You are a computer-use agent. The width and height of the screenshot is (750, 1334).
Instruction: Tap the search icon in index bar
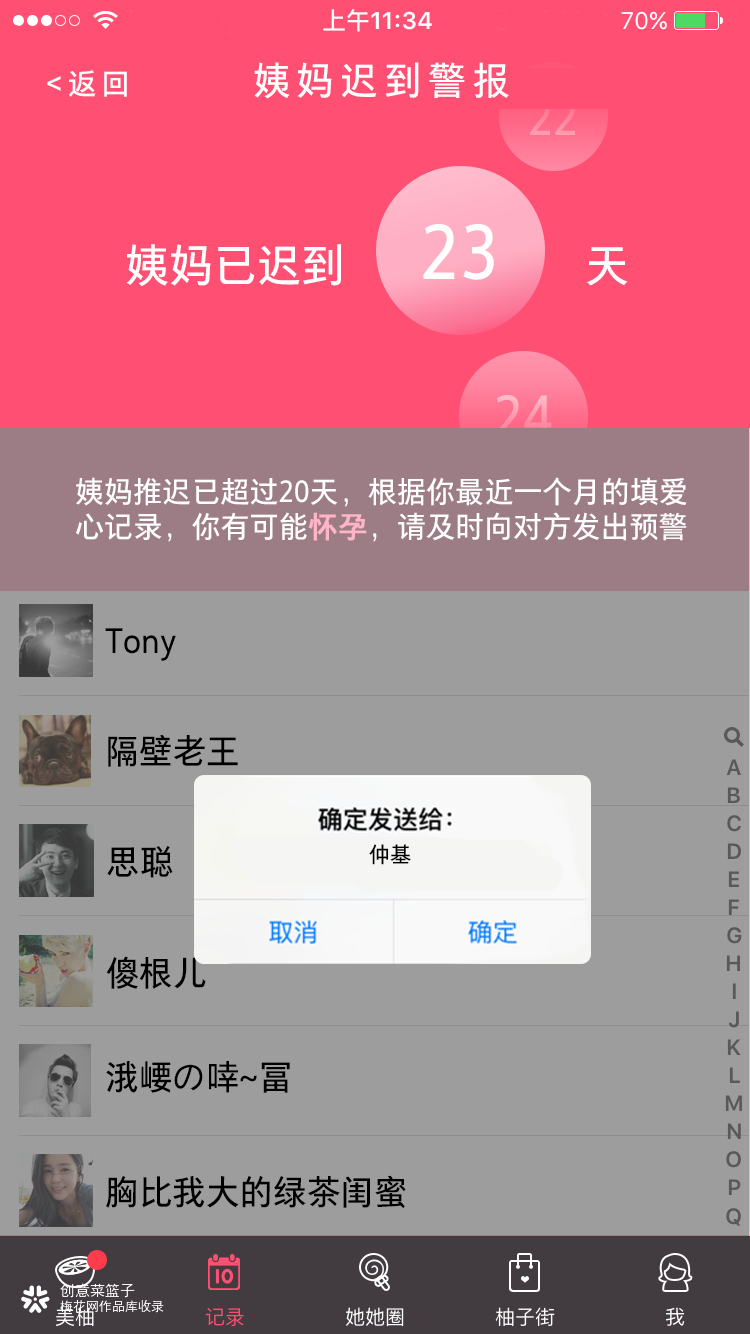pos(733,738)
